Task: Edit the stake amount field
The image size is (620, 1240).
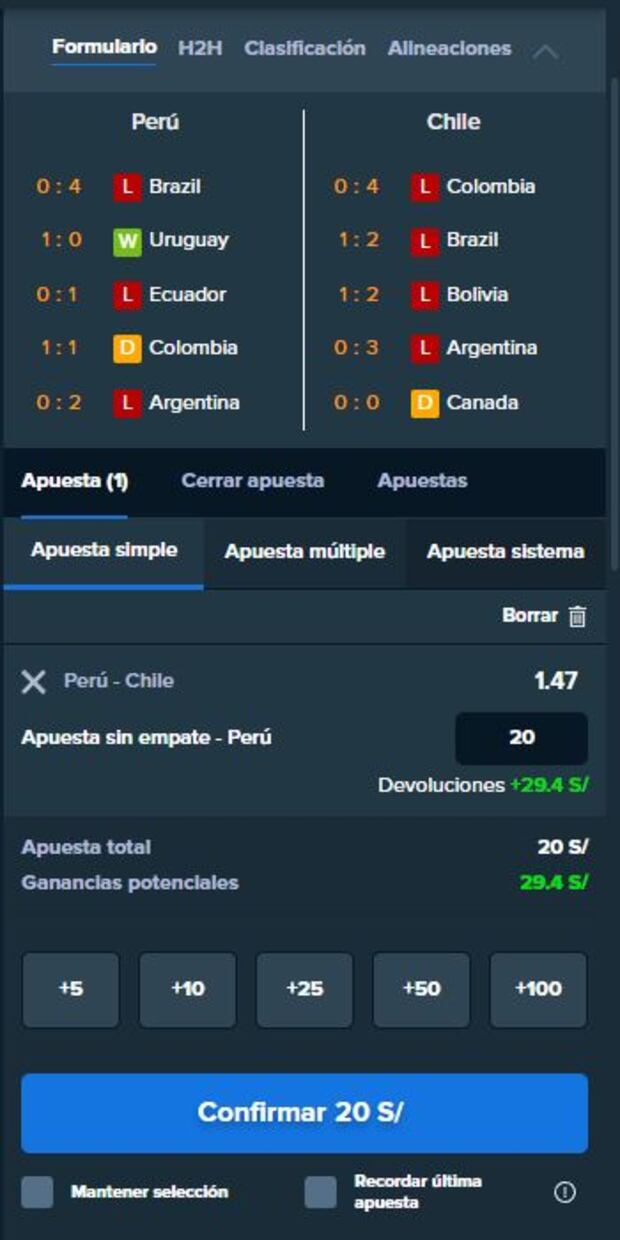Action: tap(521, 738)
